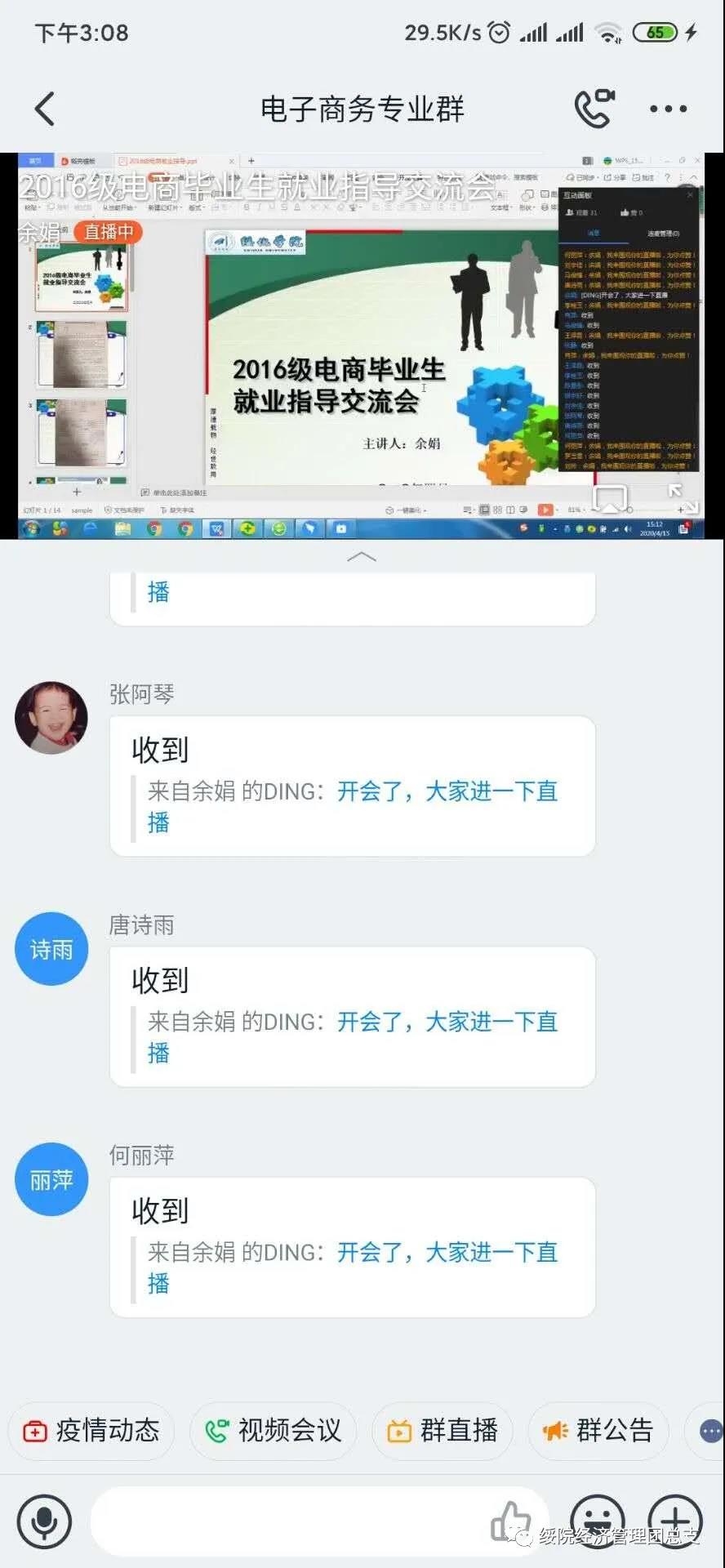Screen dimensions: 725x1568
Task: Send a thumbs-up like
Action: tap(510, 1521)
